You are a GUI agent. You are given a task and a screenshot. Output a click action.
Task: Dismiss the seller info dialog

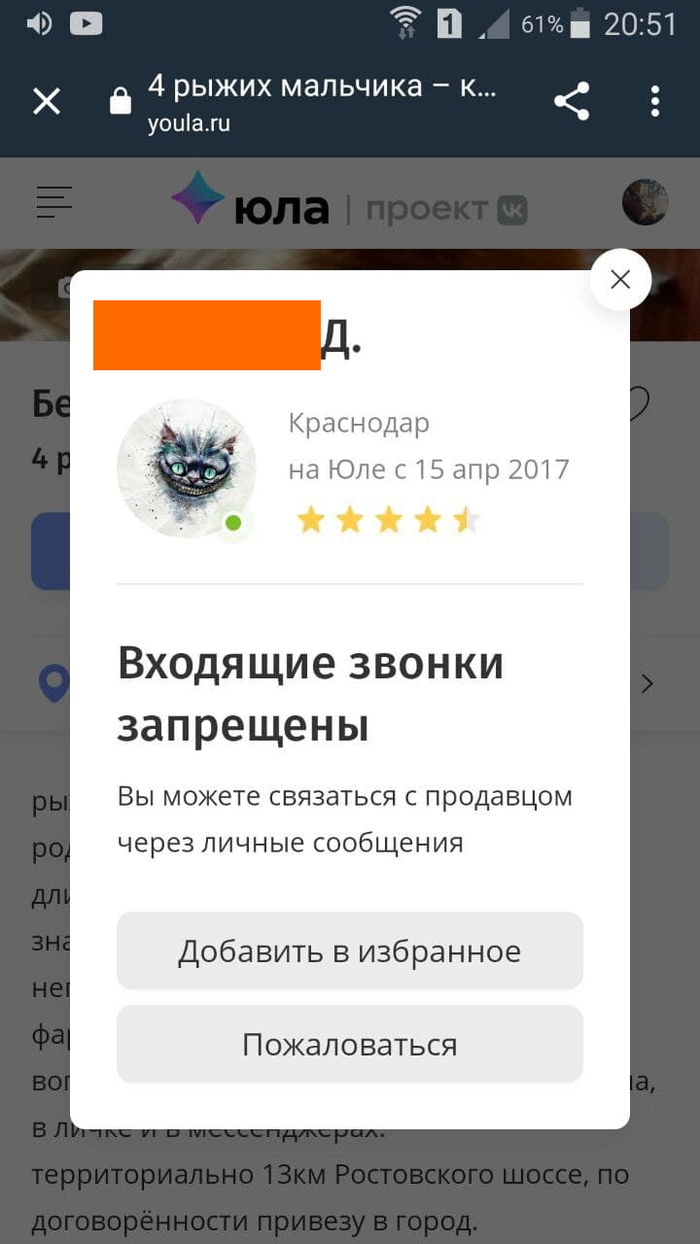click(620, 279)
